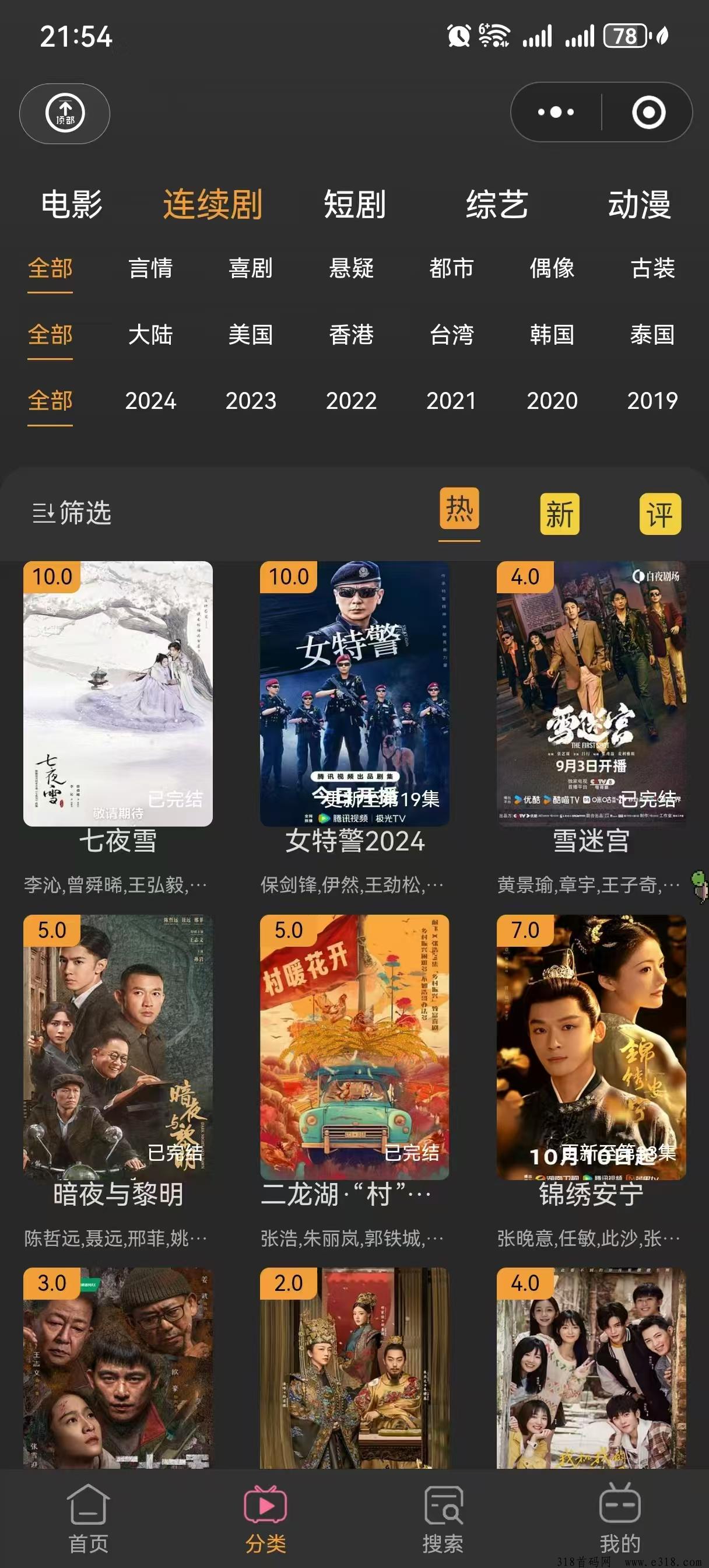Tap the back-to-top 顶部 icon
709x1568 pixels.
point(65,113)
